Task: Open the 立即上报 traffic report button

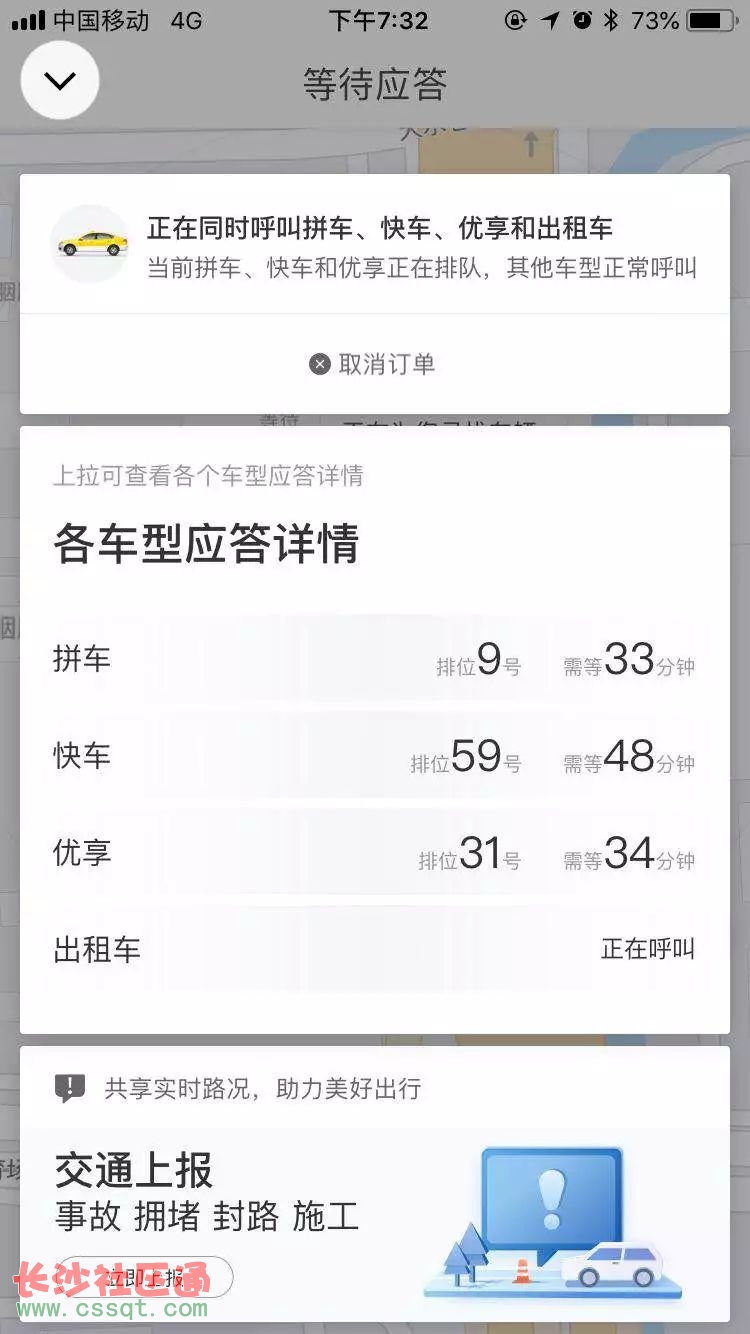Action: click(144, 1277)
